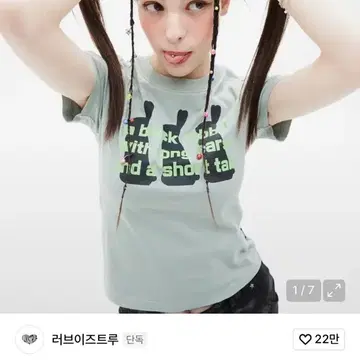Expand the product photo to fullscreen
The height and width of the screenshot is (360, 360).
(x=334, y=291)
